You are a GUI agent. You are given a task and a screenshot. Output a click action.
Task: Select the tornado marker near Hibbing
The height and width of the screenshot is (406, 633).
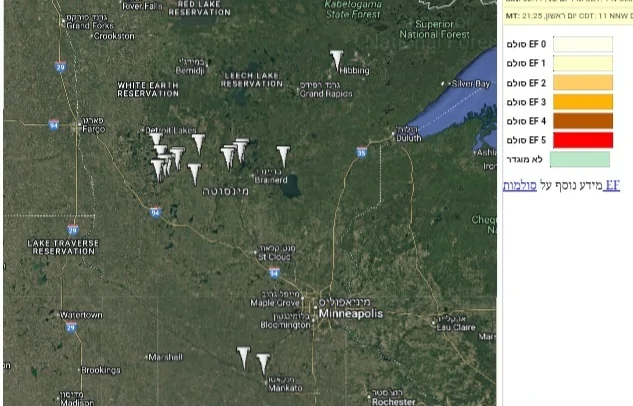[x=337, y=60]
